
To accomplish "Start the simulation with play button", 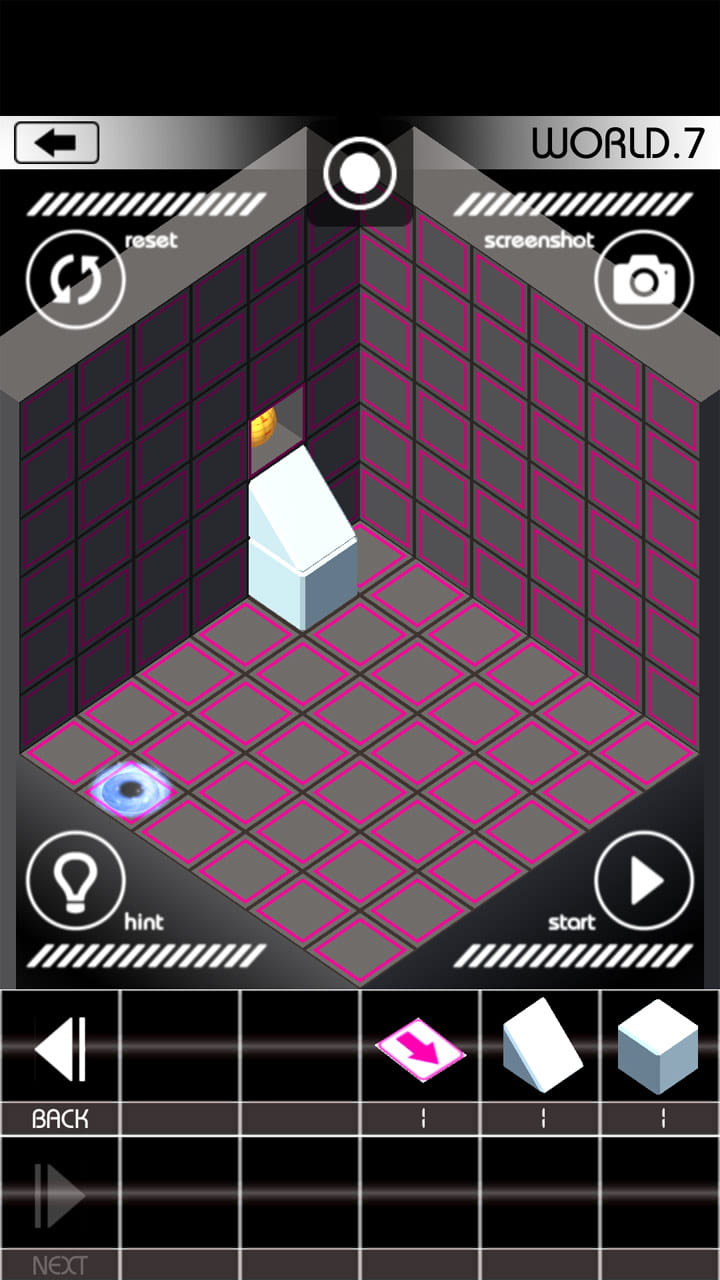I will pyautogui.click(x=643, y=880).
